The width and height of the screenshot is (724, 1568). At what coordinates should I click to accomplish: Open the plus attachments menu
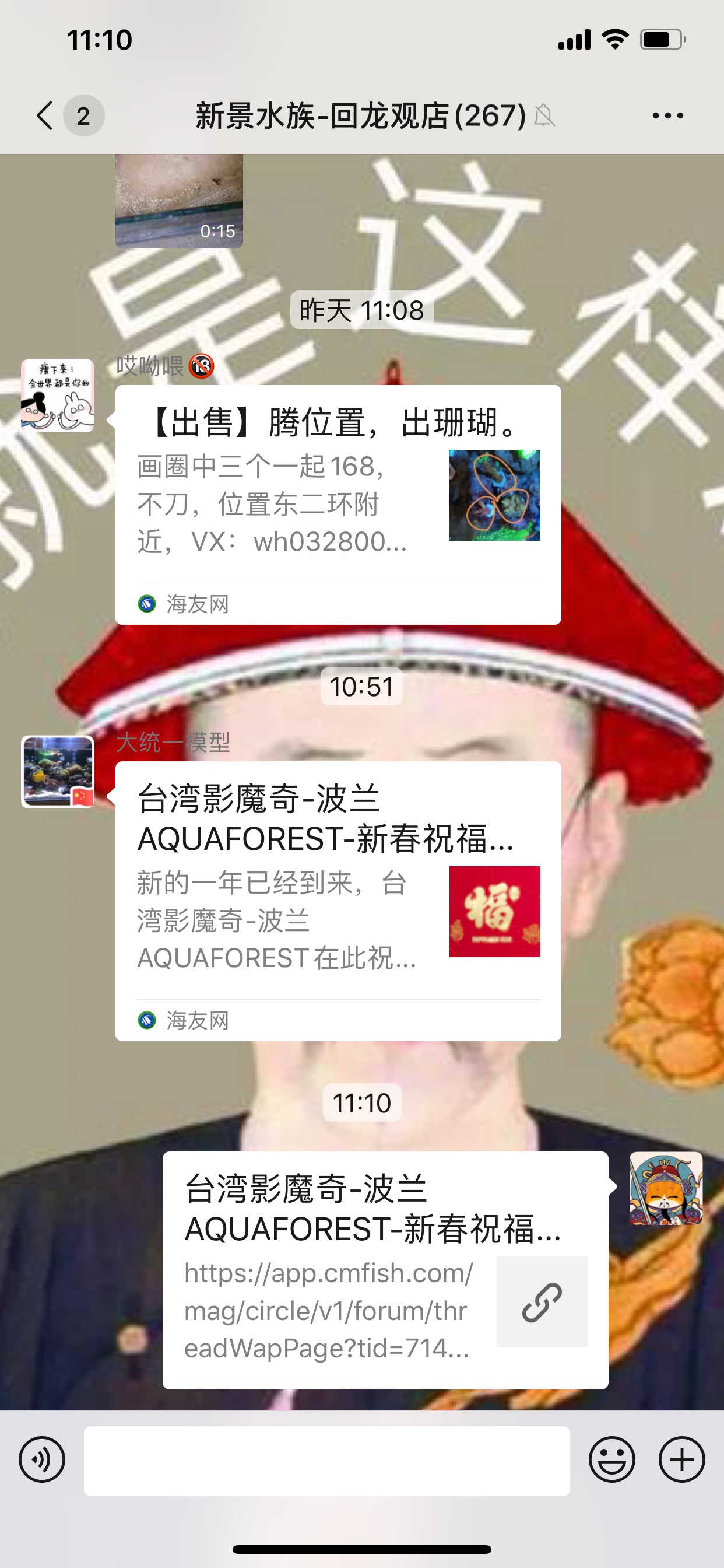coord(681,1459)
